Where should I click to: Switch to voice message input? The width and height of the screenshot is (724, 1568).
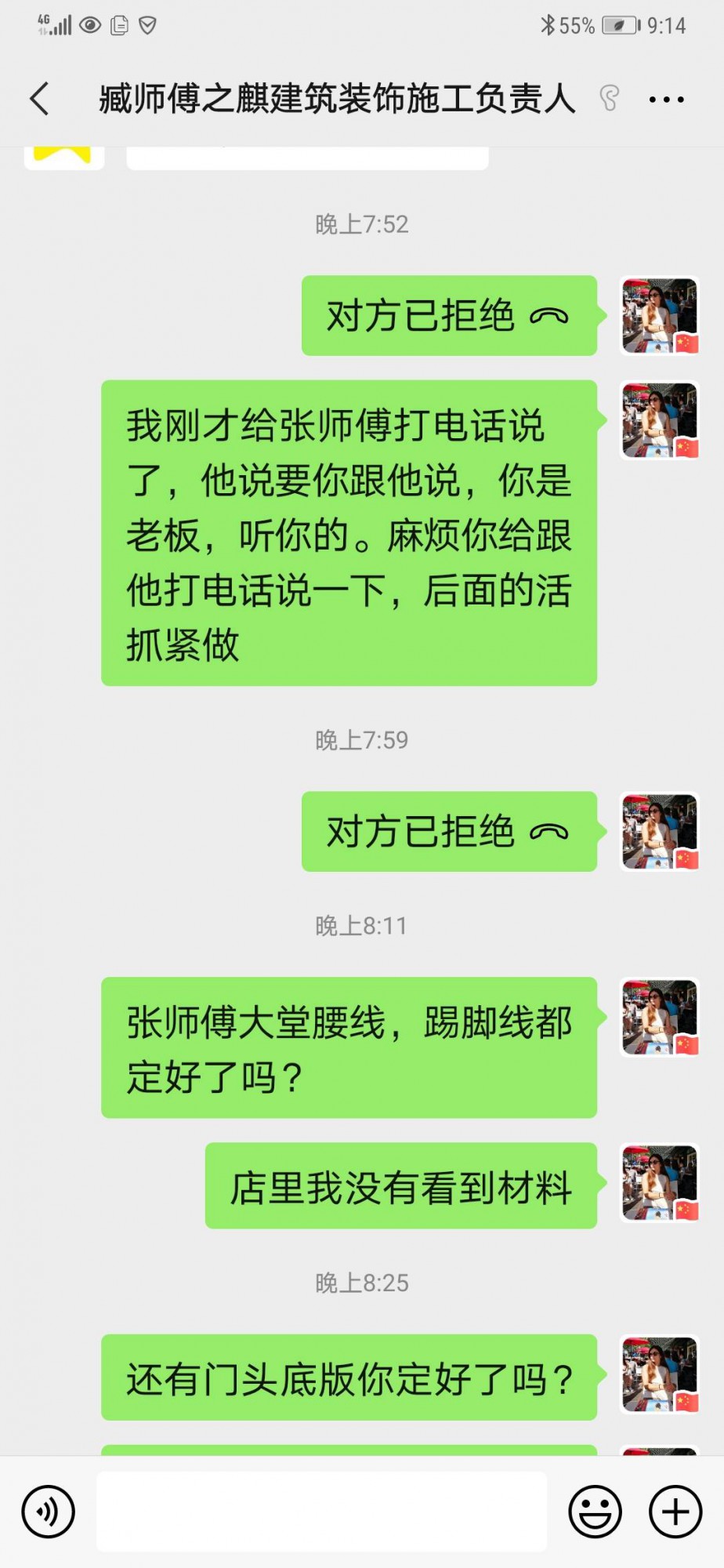point(49,1511)
